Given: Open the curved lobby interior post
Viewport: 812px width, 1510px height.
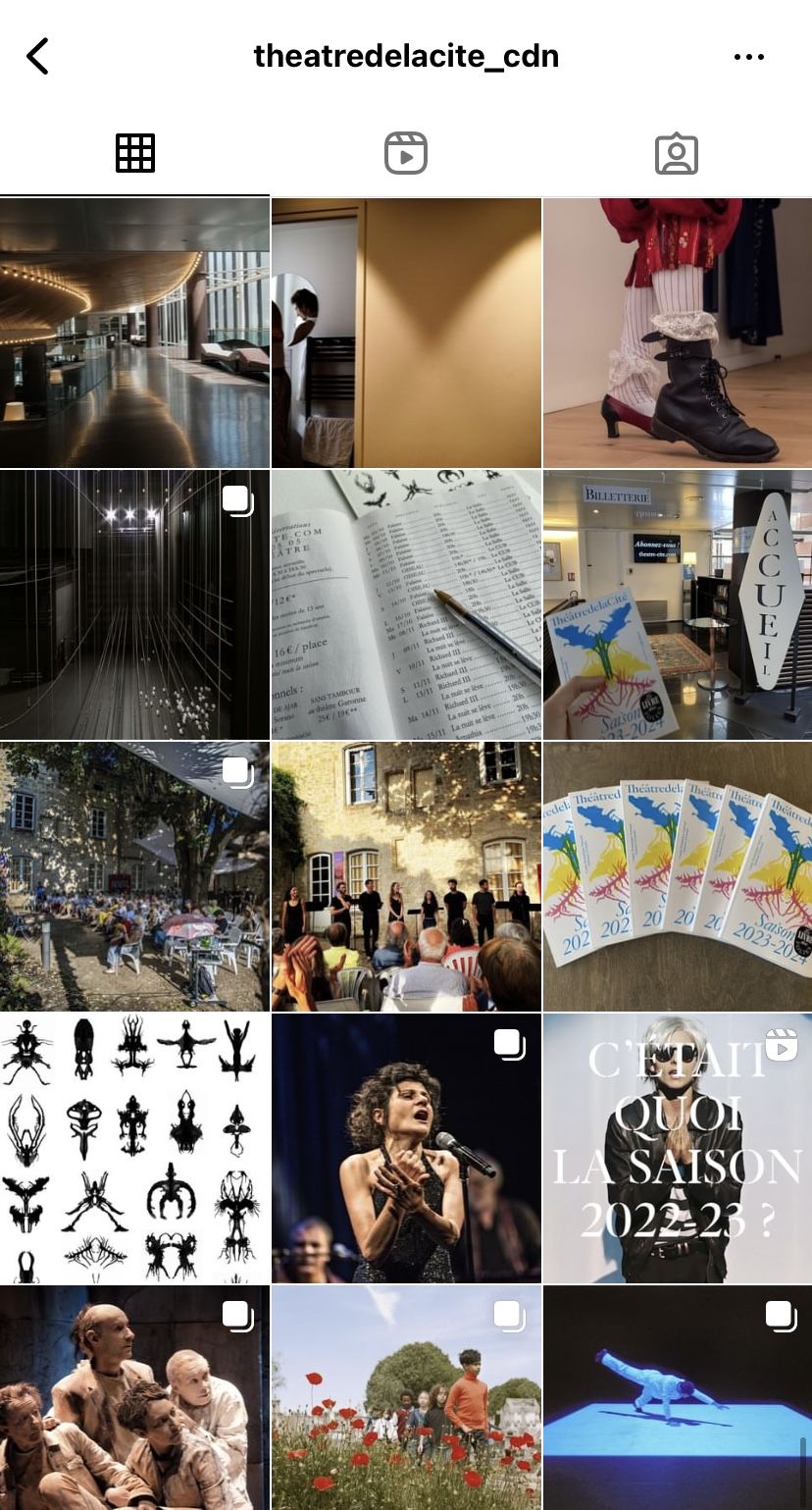Looking at the screenshot, I should [x=134, y=333].
